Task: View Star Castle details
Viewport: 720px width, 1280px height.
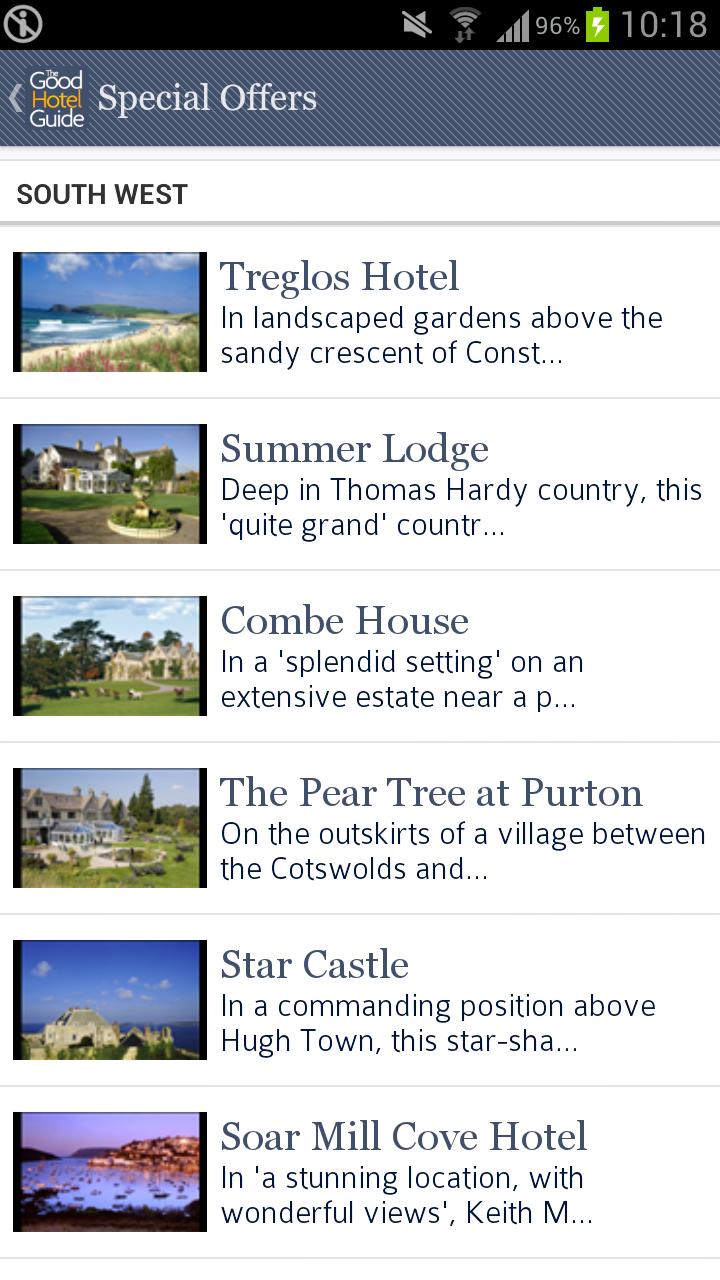Action: tap(400, 998)
